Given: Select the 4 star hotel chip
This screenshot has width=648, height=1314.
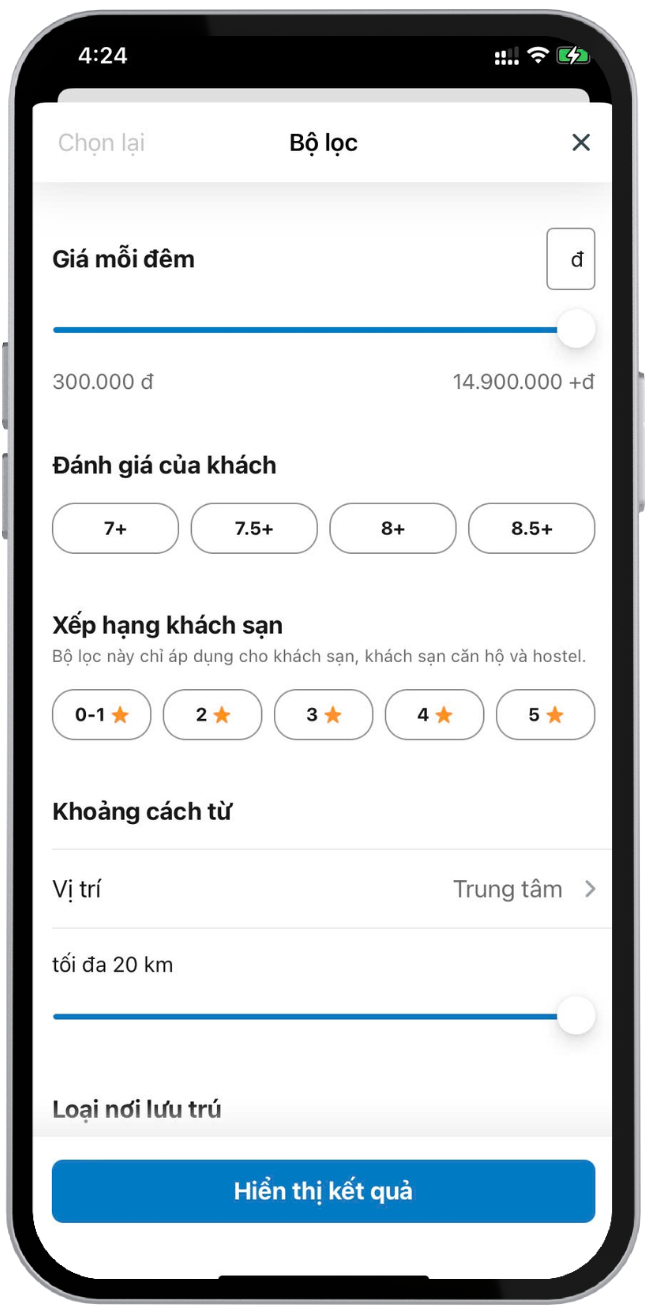Looking at the screenshot, I should [x=434, y=715].
